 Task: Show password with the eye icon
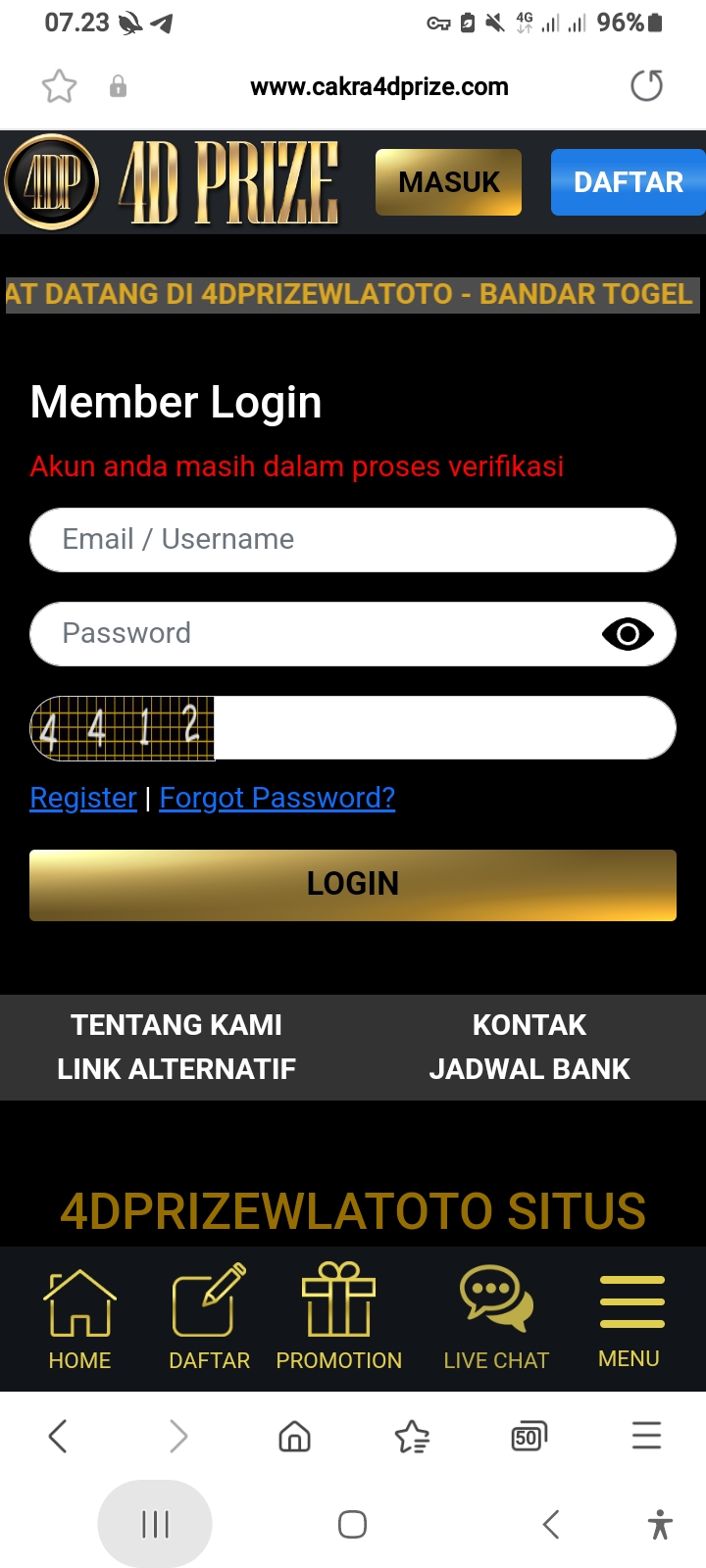[628, 634]
